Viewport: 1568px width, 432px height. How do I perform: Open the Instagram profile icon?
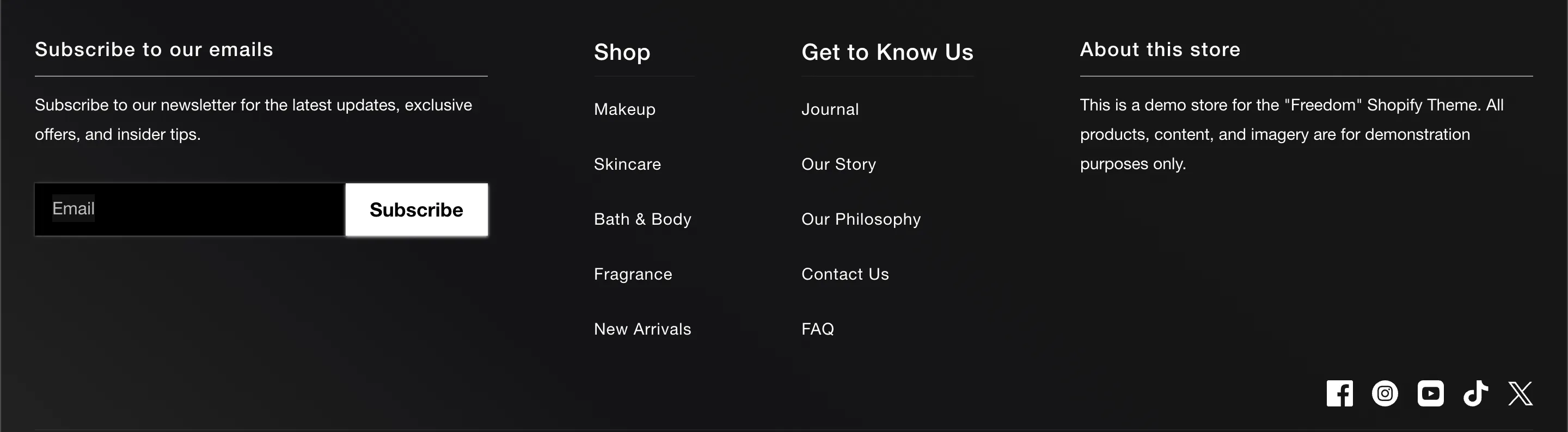pyautogui.click(x=1385, y=394)
